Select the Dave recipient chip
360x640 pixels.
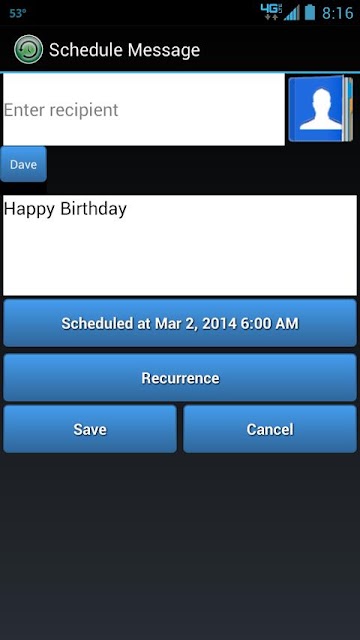23,164
